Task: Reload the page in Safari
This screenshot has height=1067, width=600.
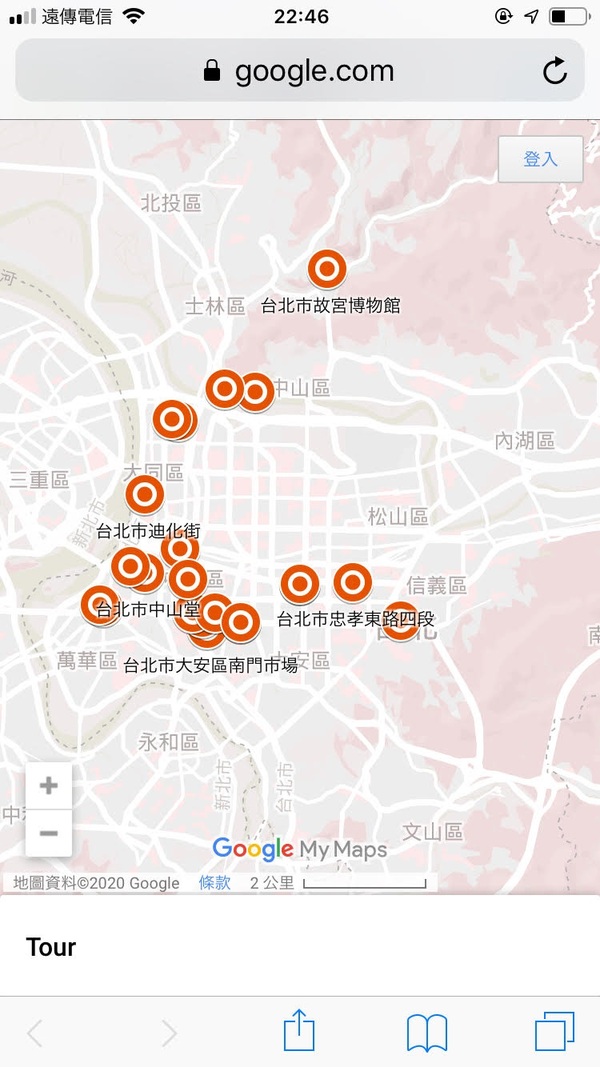Action: click(x=554, y=71)
